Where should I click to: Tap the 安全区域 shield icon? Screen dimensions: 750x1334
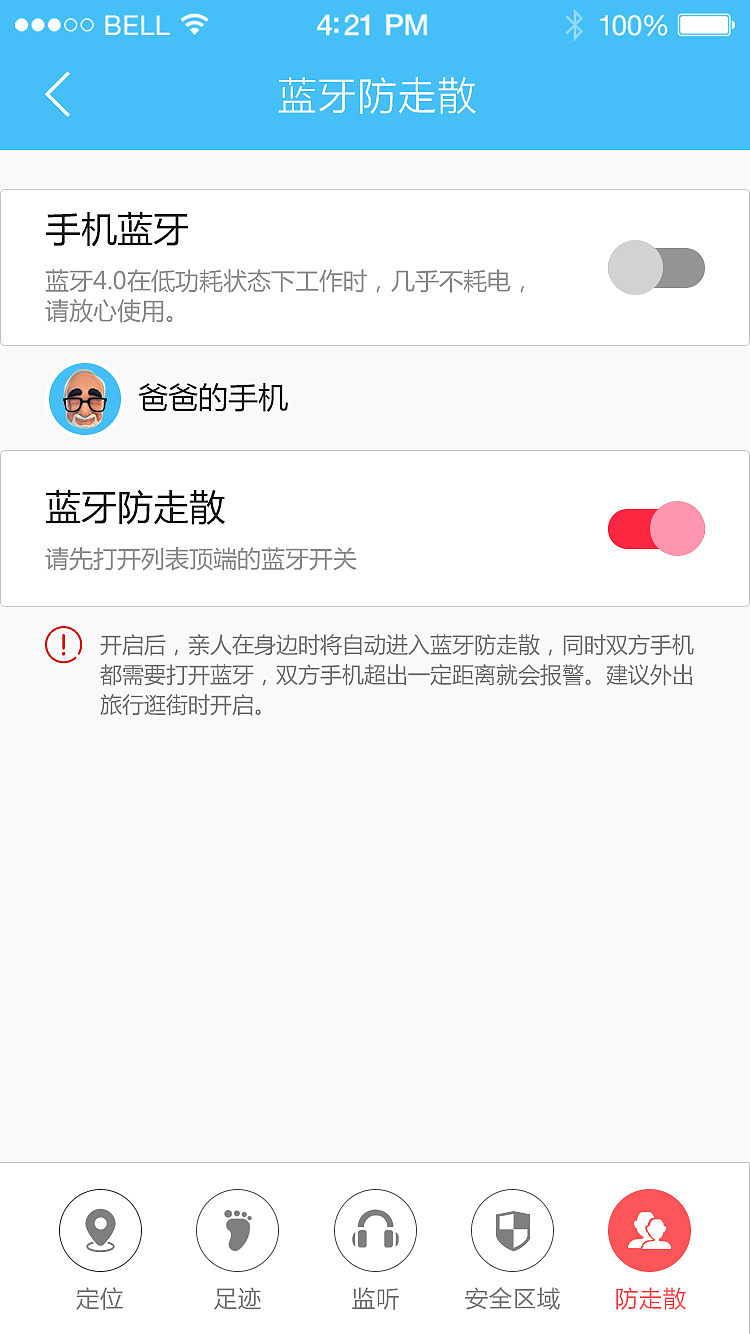coord(512,1231)
